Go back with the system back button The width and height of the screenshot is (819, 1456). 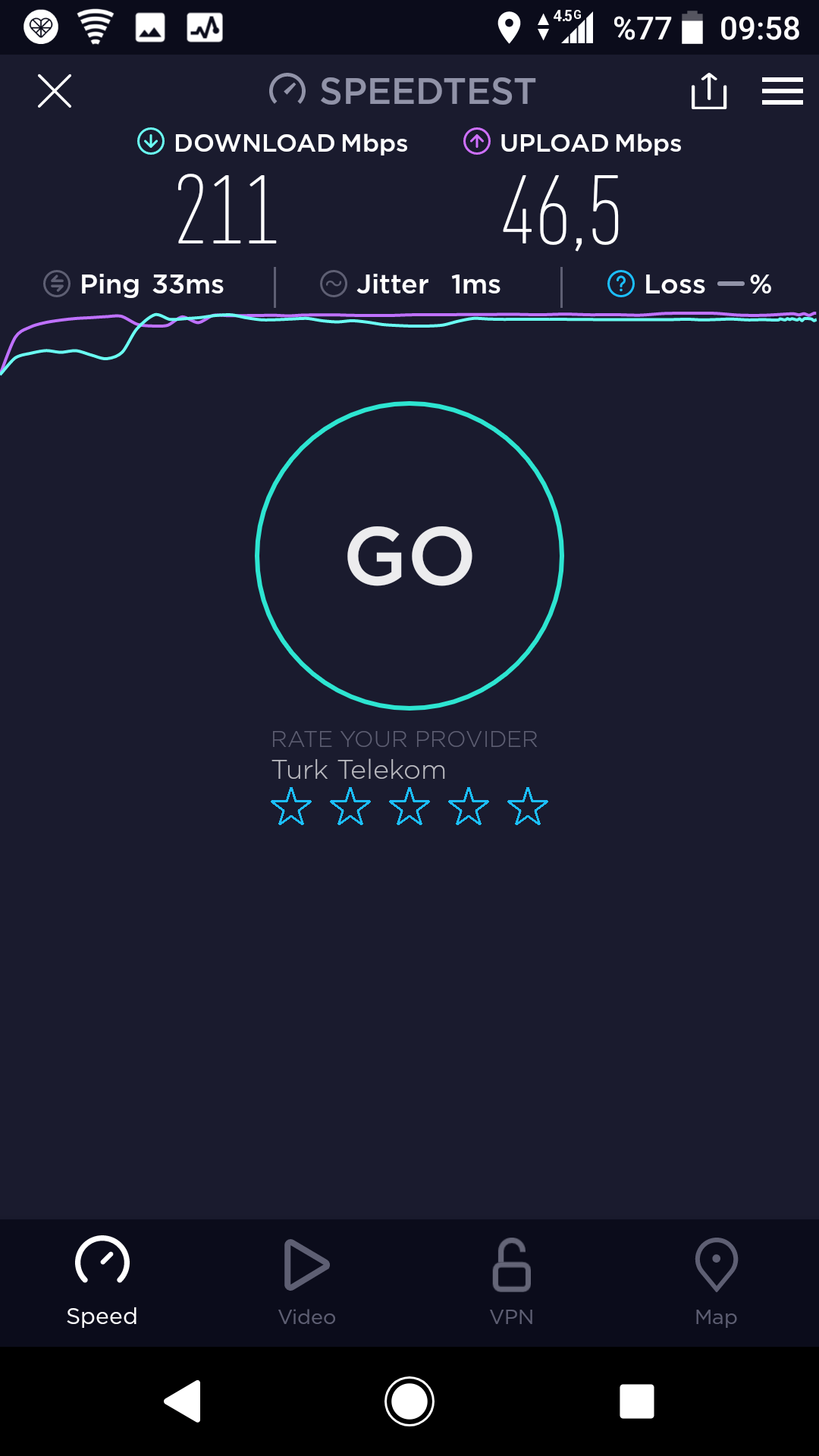click(x=183, y=1401)
